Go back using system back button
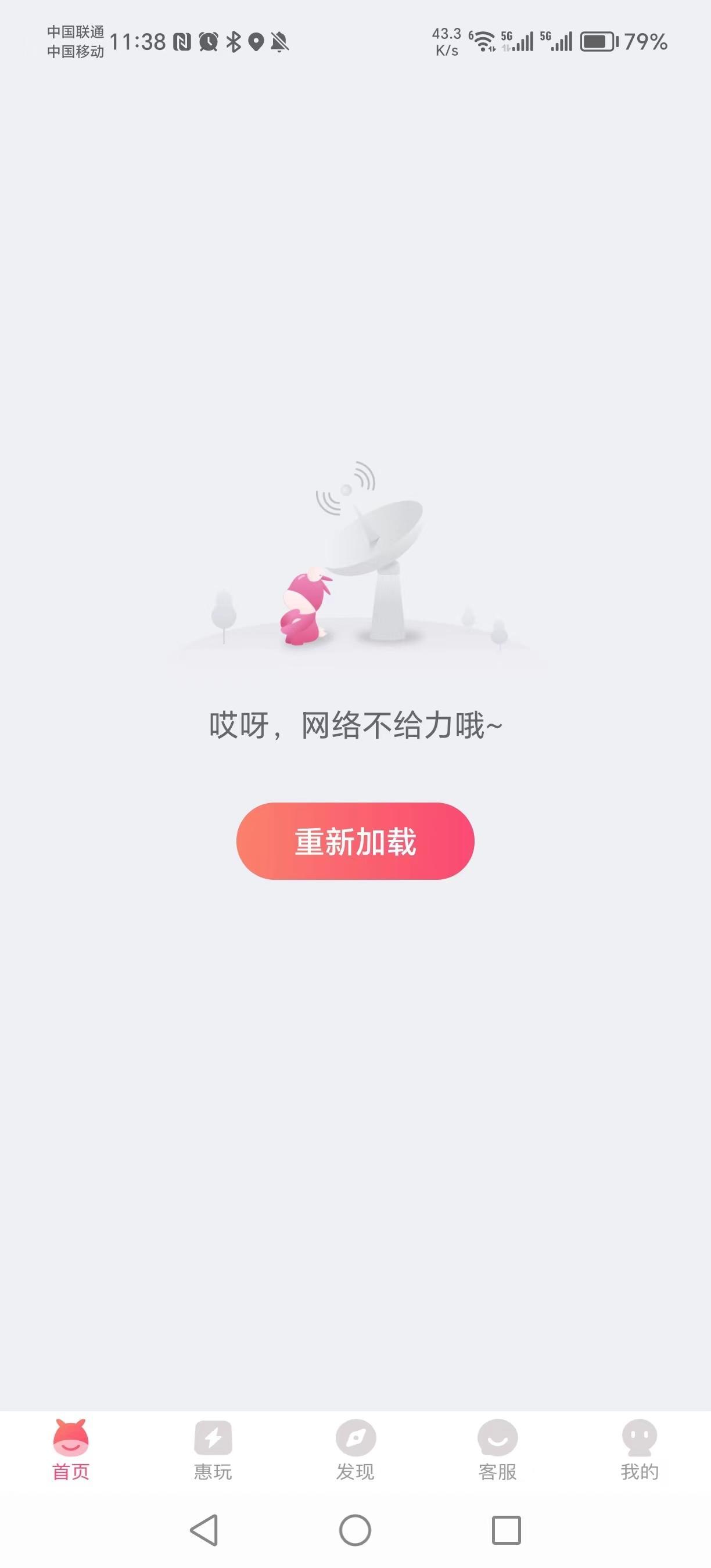The width and height of the screenshot is (711, 1568). click(204, 1530)
